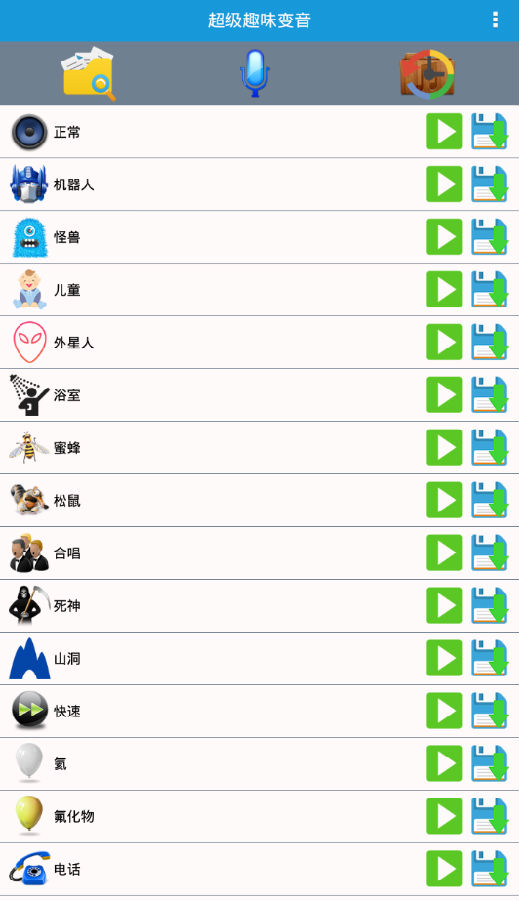Play the 蜜蜂 voice effect
Image resolution: width=519 pixels, height=900 pixels.
click(x=444, y=447)
